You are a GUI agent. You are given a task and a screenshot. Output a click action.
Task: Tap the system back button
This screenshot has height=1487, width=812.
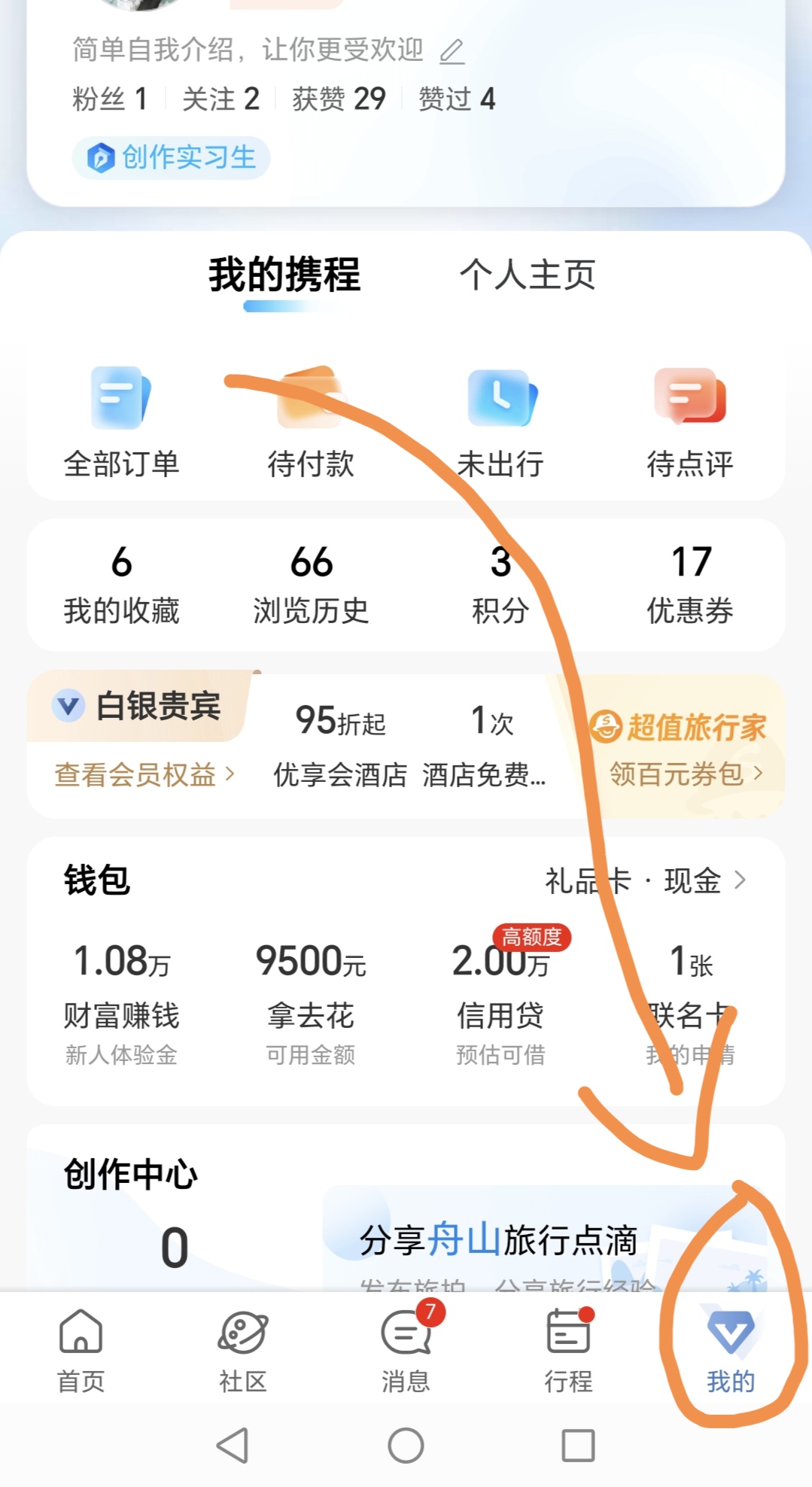233,1446
